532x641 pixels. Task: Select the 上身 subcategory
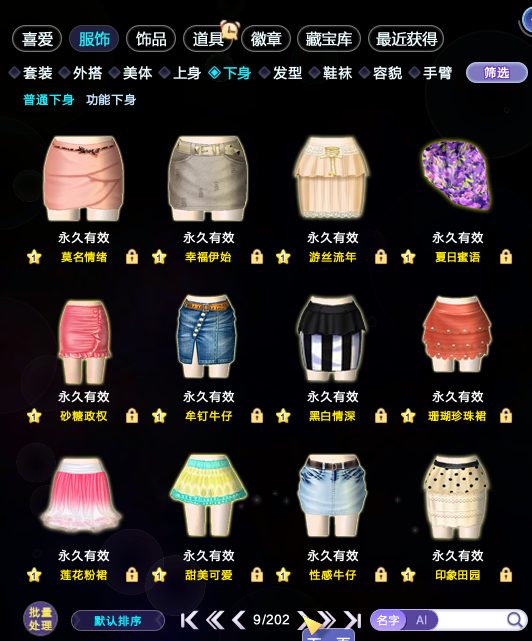click(180, 73)
